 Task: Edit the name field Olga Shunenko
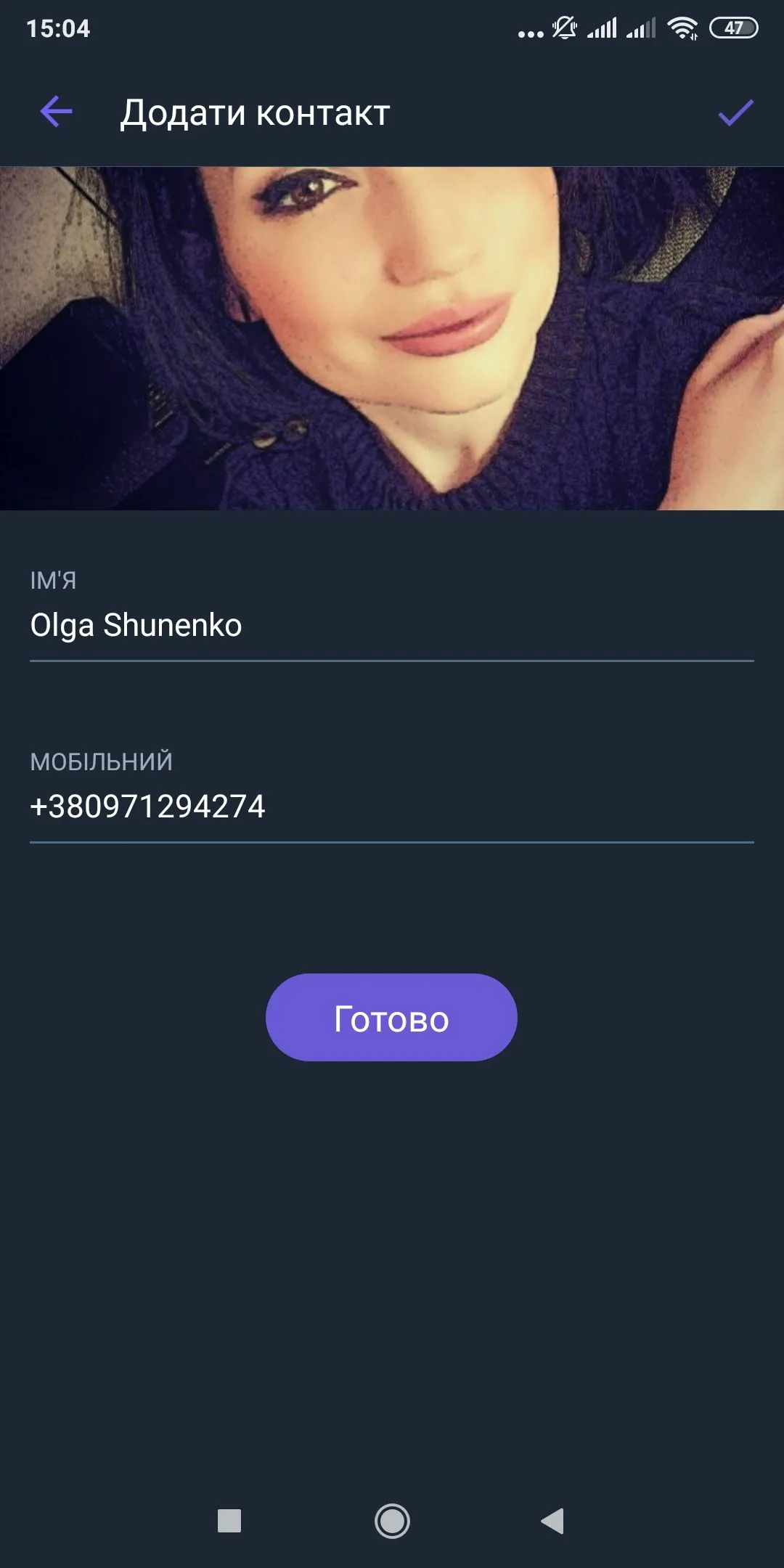(x=391, y=626)
